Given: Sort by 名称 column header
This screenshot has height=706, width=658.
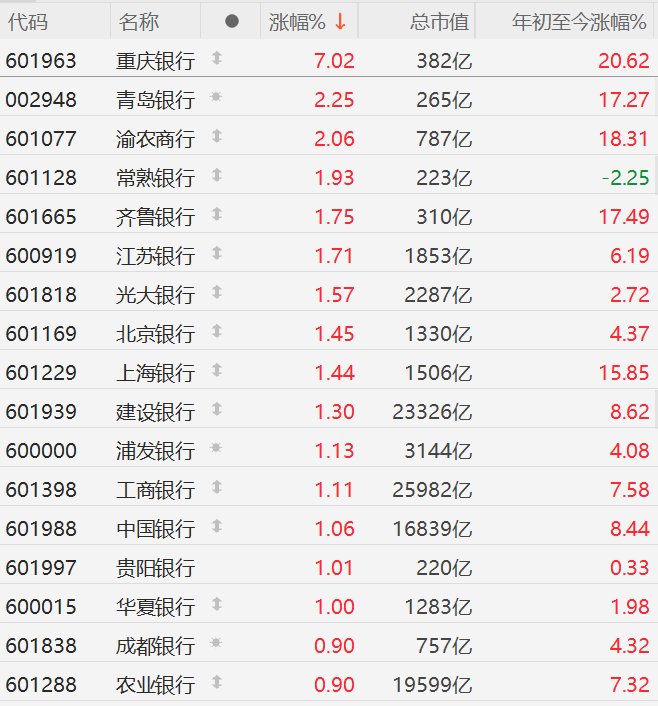Looking at the screenshot, I should pos(155,22).
